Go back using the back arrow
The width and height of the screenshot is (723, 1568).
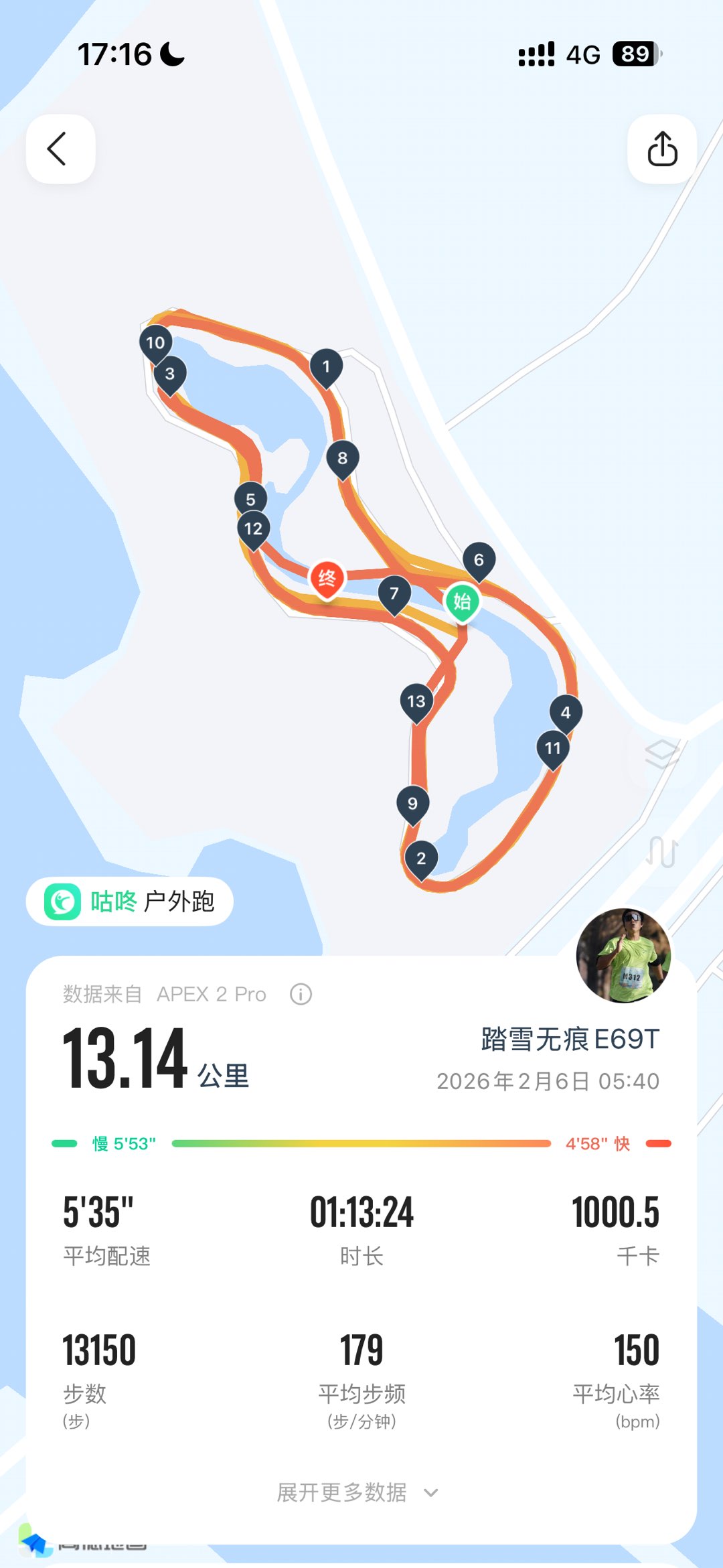[60, 149]
